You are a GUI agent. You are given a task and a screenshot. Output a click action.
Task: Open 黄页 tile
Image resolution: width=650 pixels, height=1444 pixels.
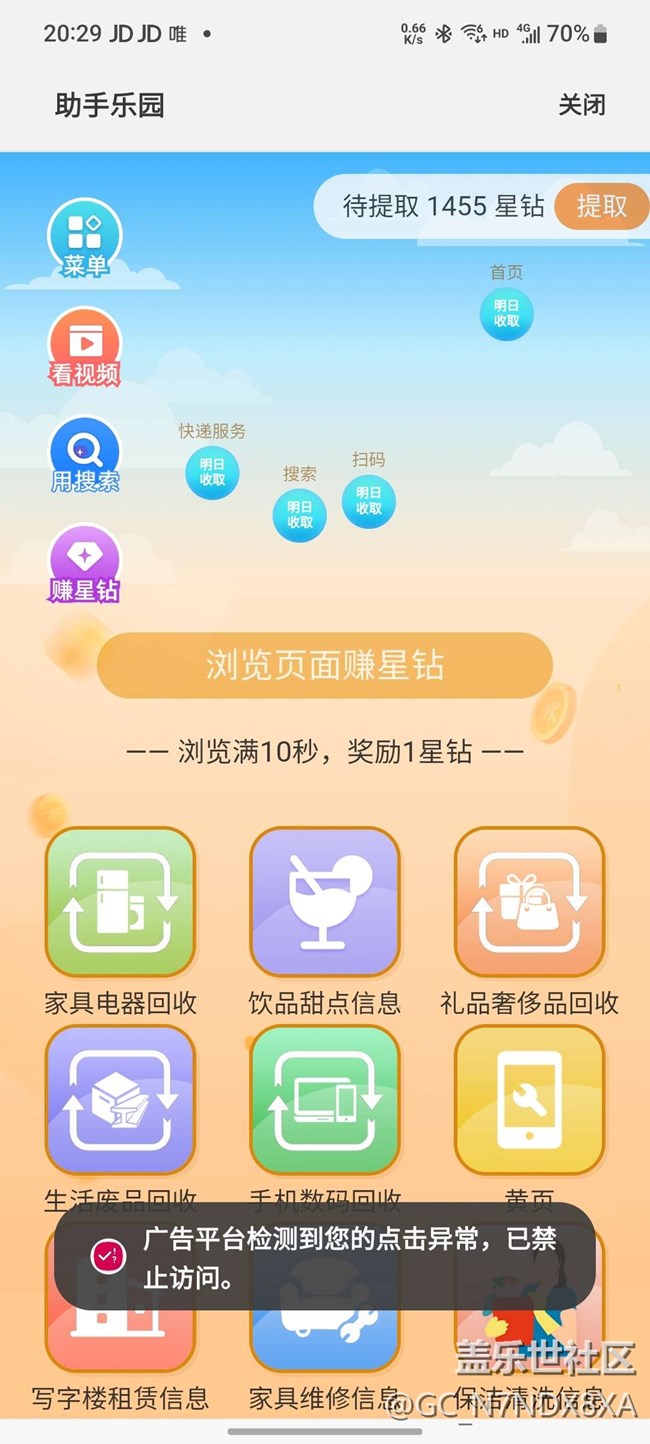pos(529,1100)
